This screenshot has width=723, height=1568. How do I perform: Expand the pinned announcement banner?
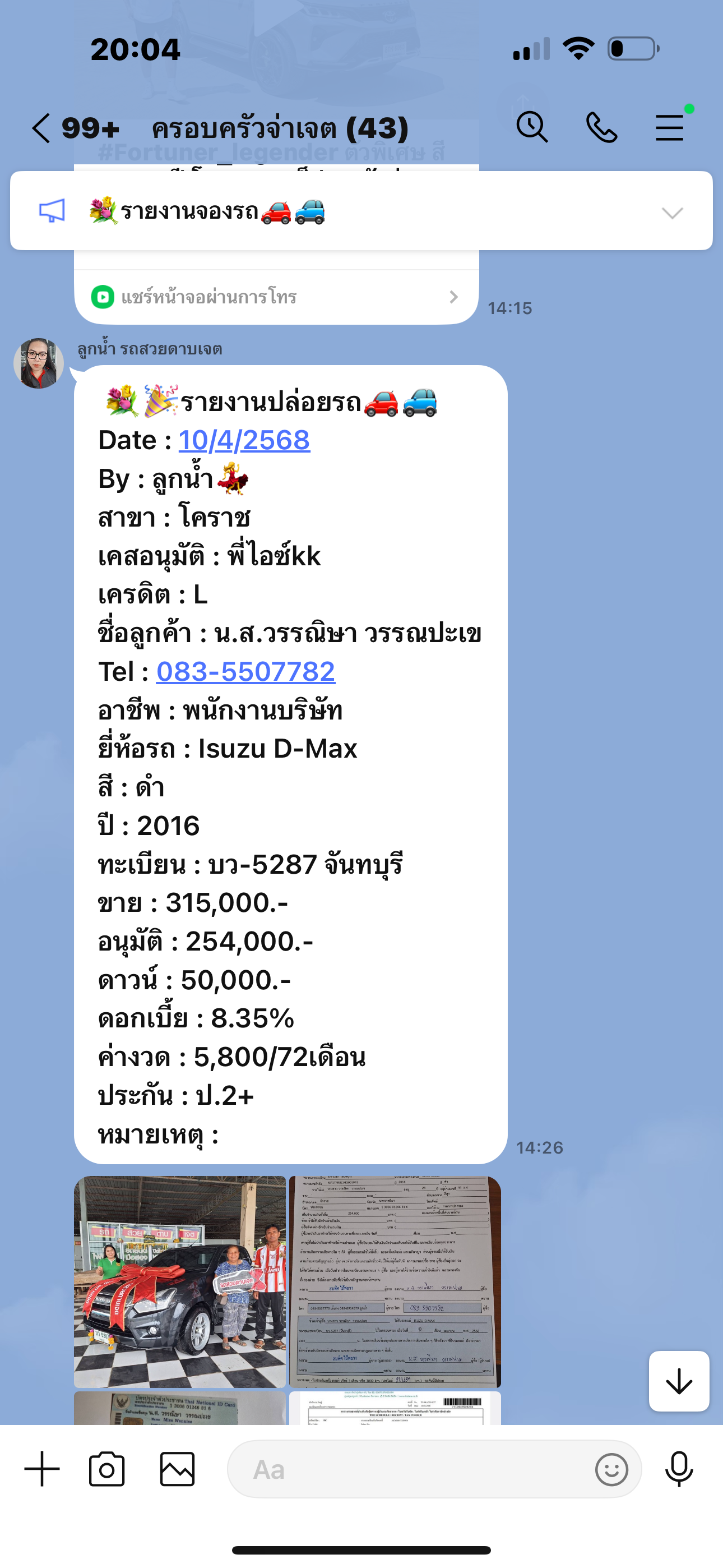pos(672,213)
